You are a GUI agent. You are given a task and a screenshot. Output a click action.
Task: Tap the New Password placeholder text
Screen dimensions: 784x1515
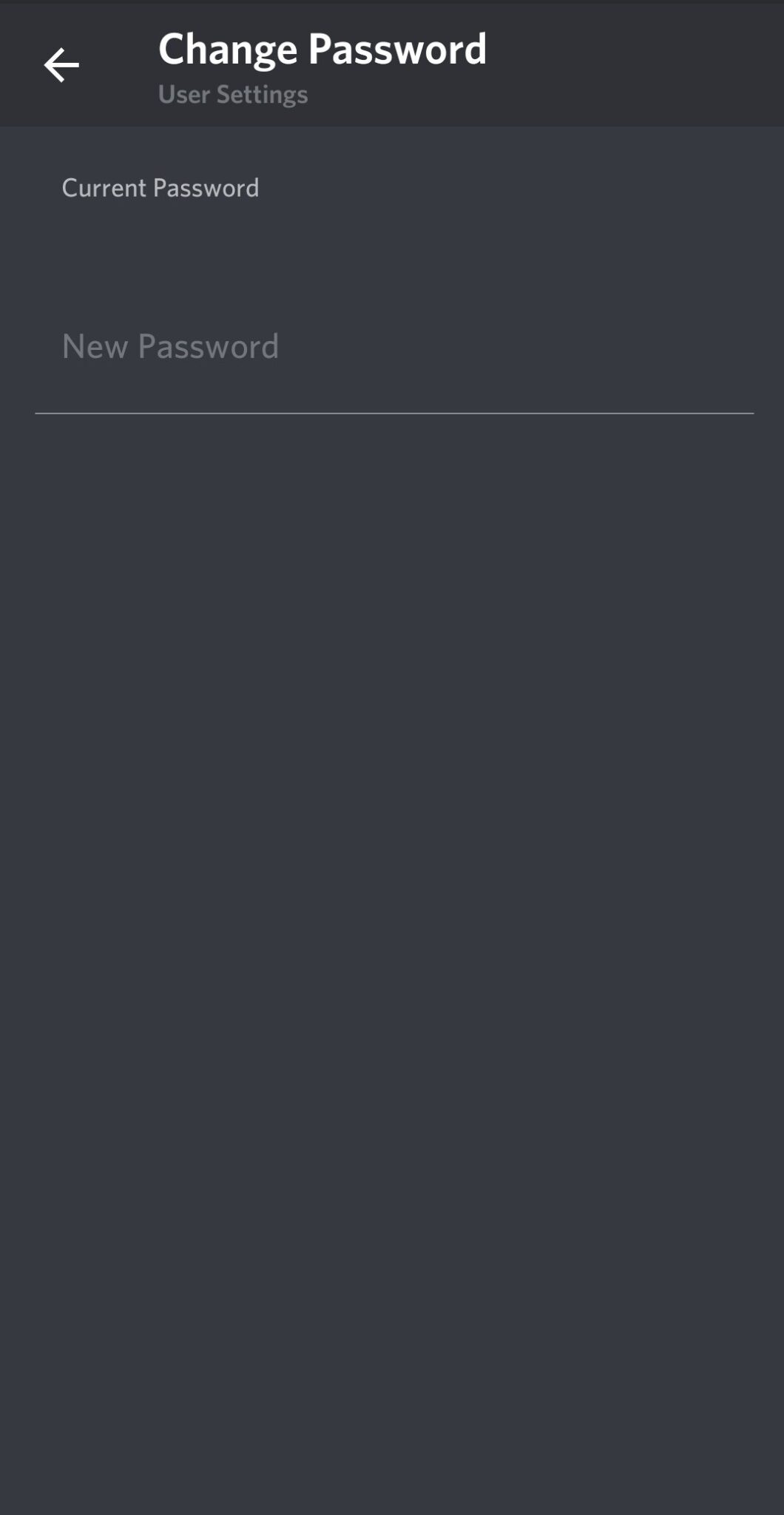[x=171, y=345]
